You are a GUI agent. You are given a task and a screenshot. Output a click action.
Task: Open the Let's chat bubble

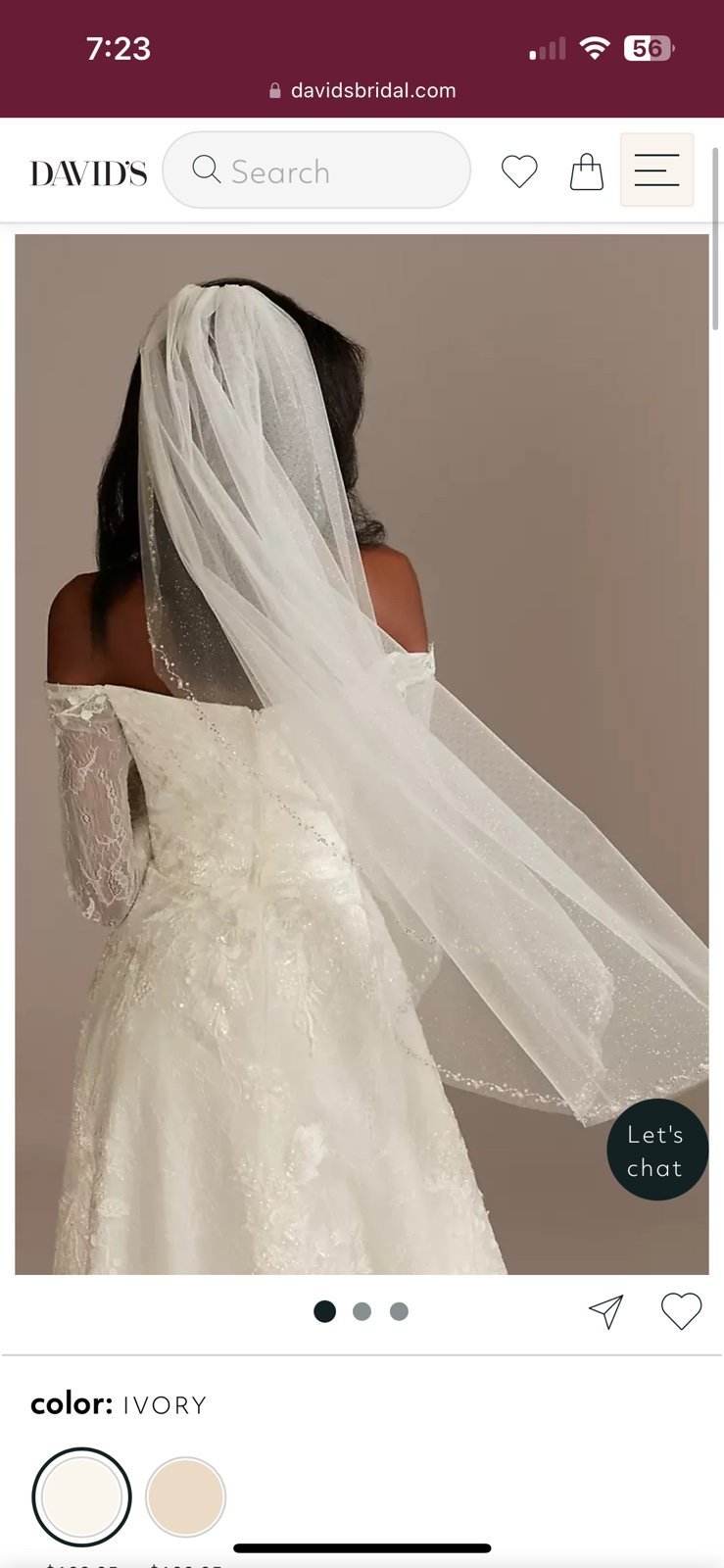[x=656, y=1150]
